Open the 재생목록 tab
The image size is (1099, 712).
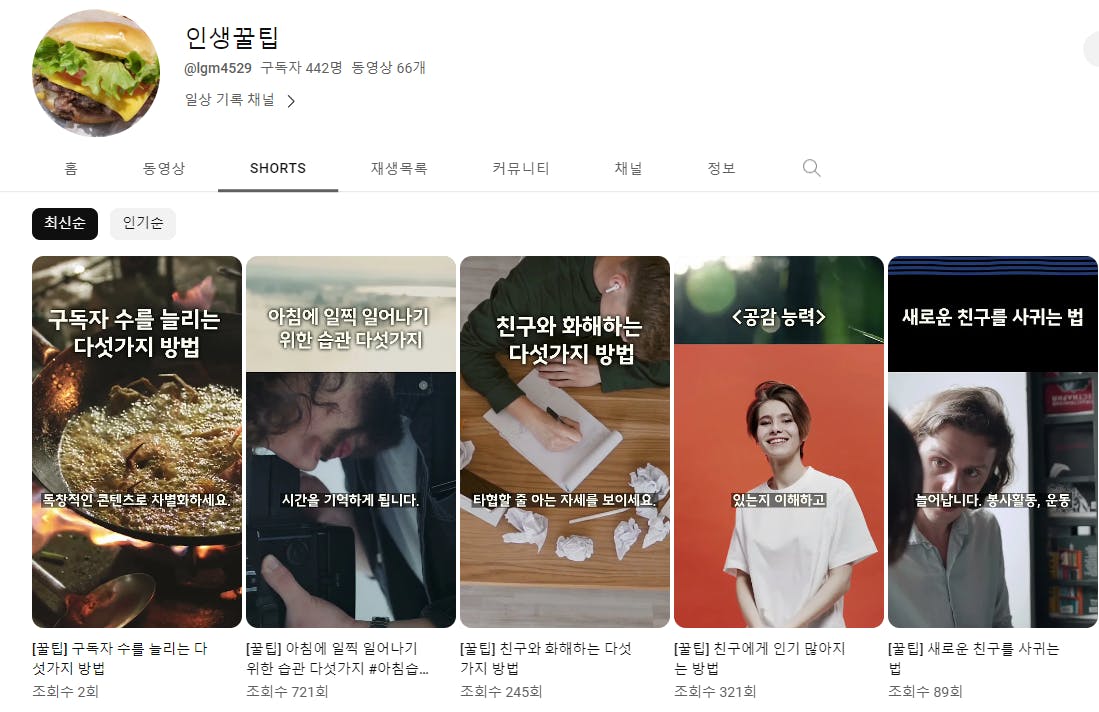(x=399, y=168)
